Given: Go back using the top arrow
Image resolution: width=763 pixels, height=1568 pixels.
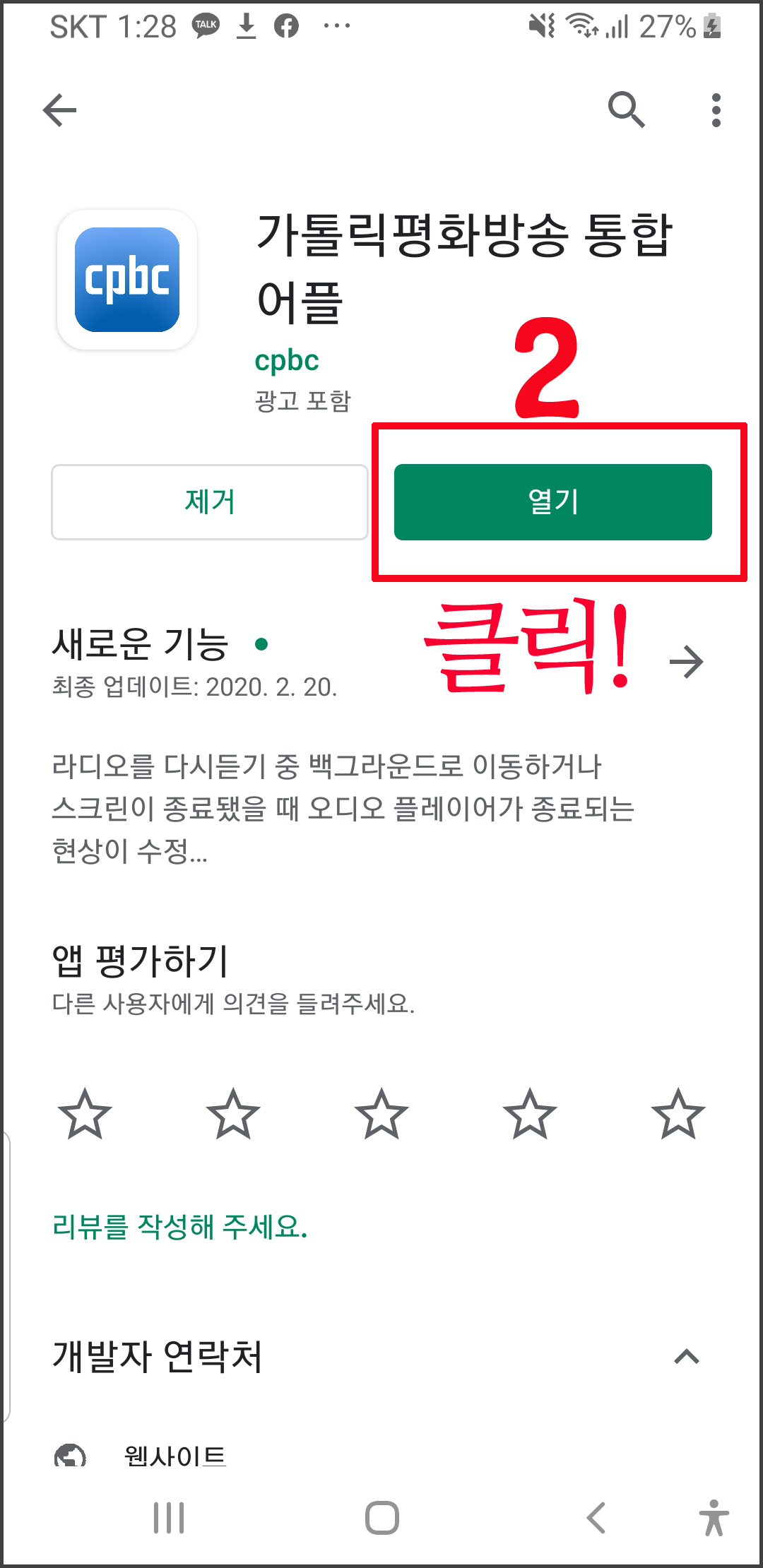Looking at the screenshot, I should pos(59,110).
